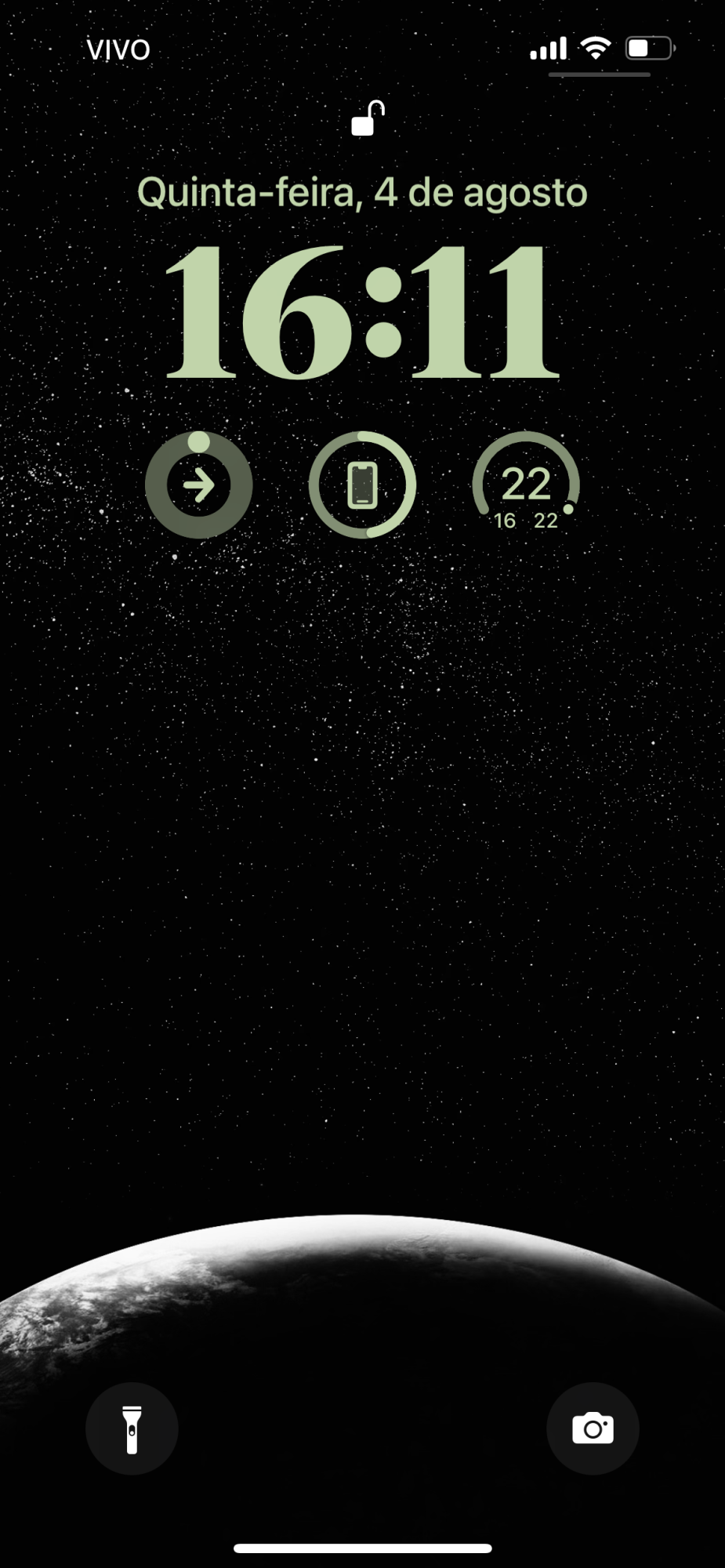
Task: Open the activity ring widget with arrow
Action: coord(199,485)
